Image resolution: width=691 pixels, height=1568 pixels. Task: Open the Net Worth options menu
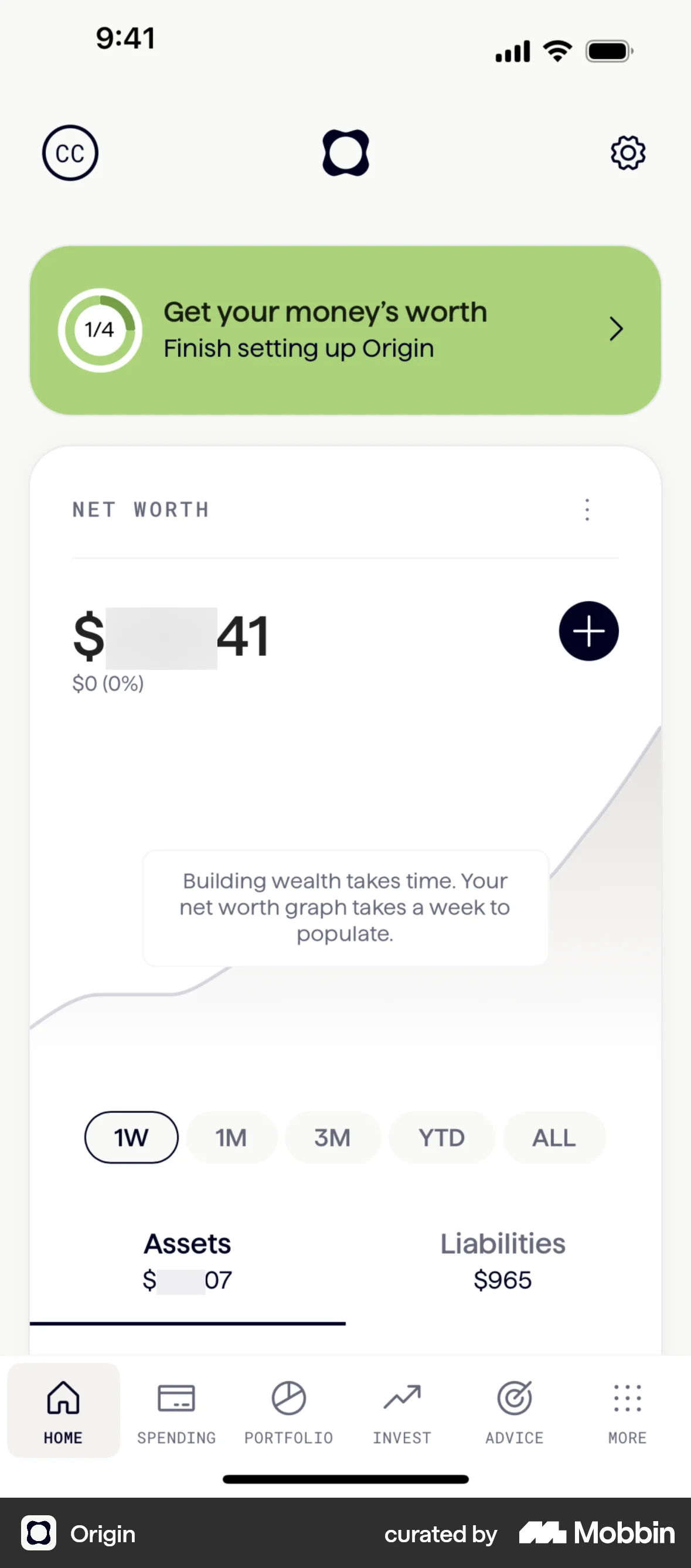point(586,509)
